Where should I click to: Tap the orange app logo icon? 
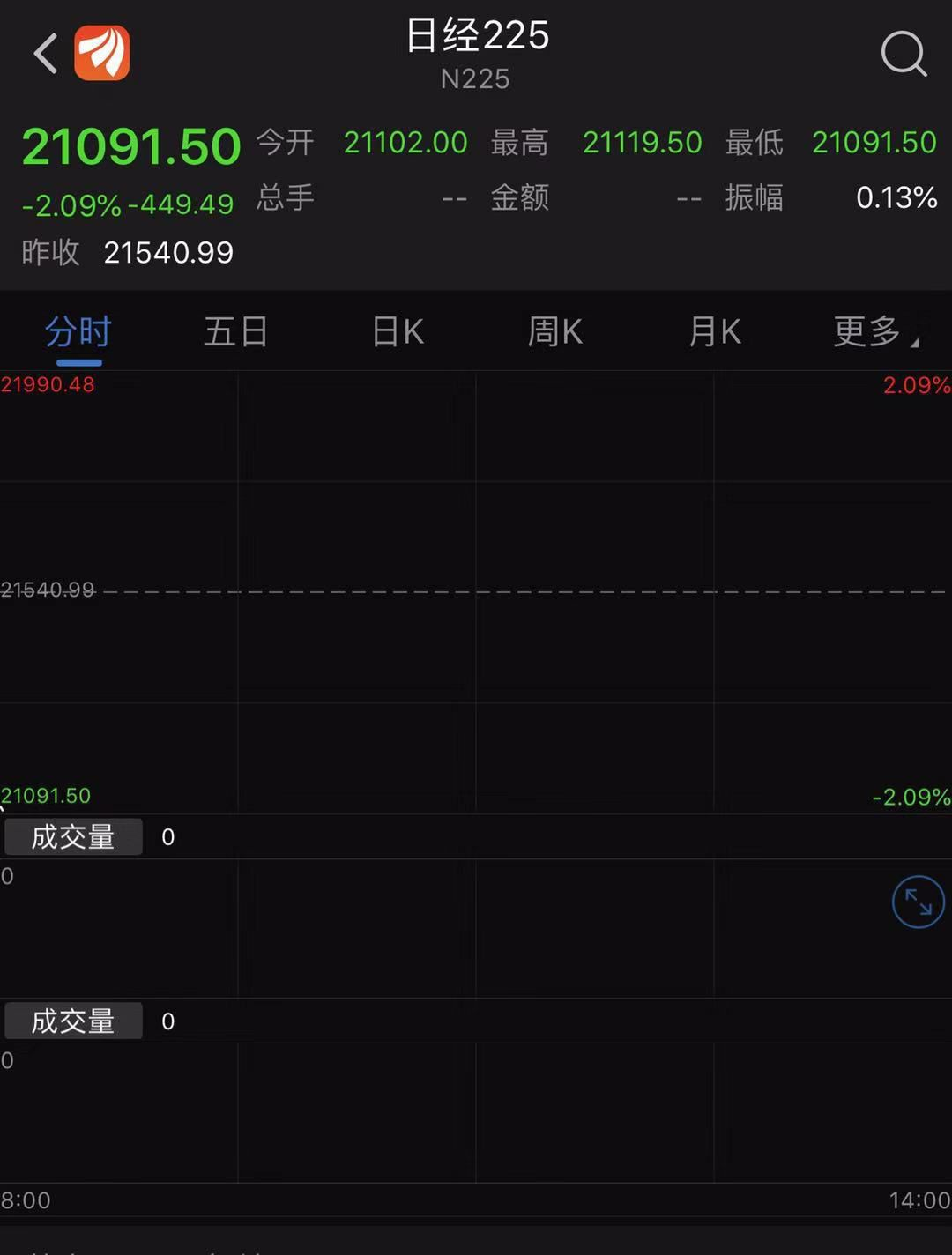click(x=102, y=54)
